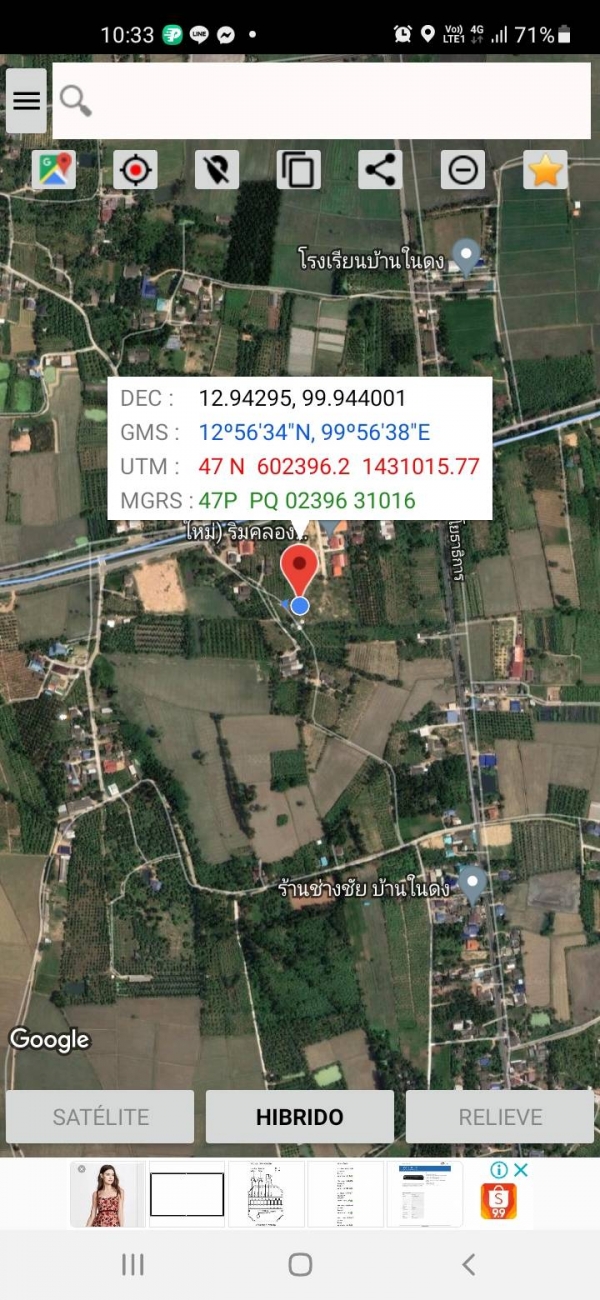
Task: Save location with the star icon
Action: click(x=545, y=170)
